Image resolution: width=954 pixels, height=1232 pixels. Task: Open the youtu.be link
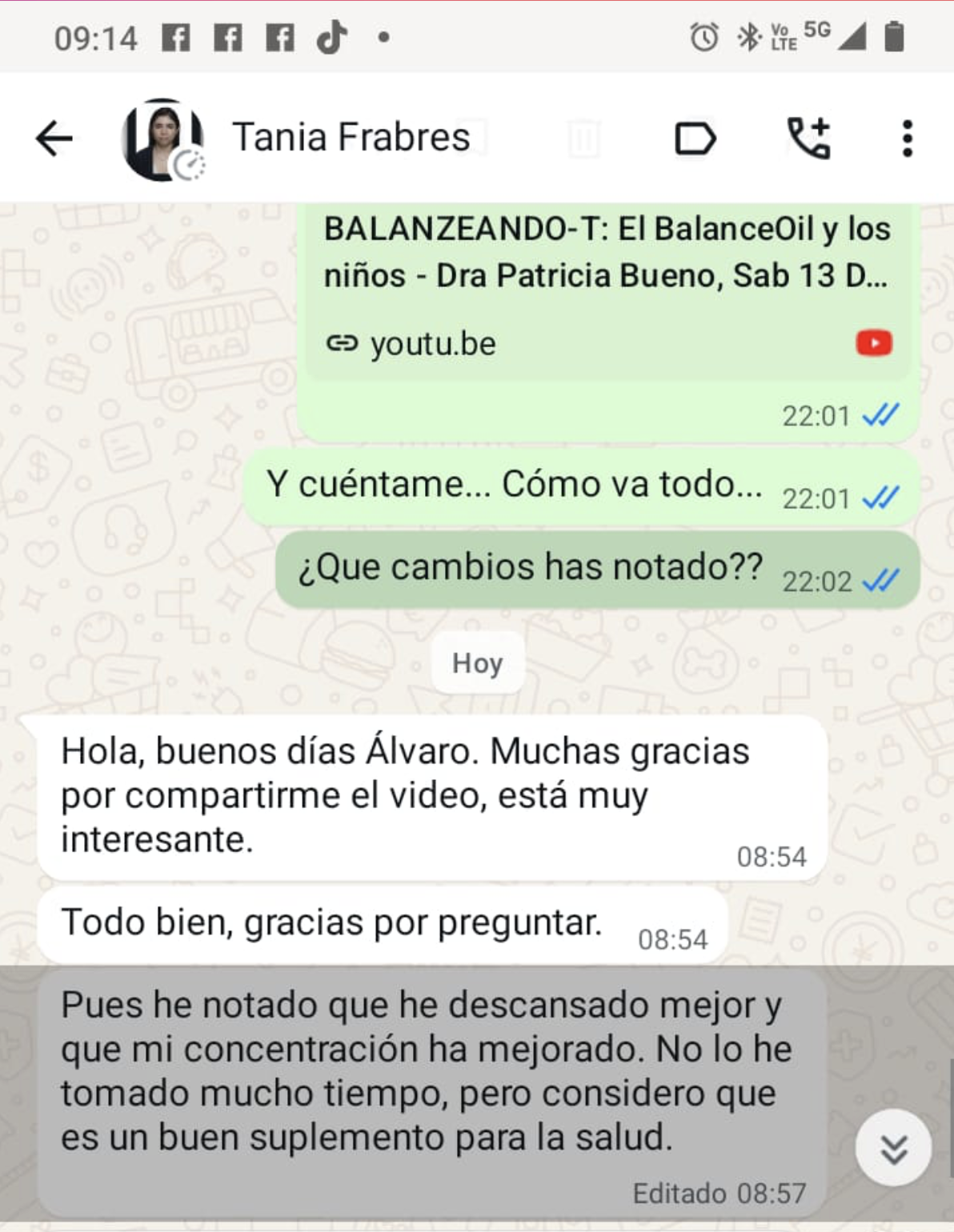coord(432,344)
